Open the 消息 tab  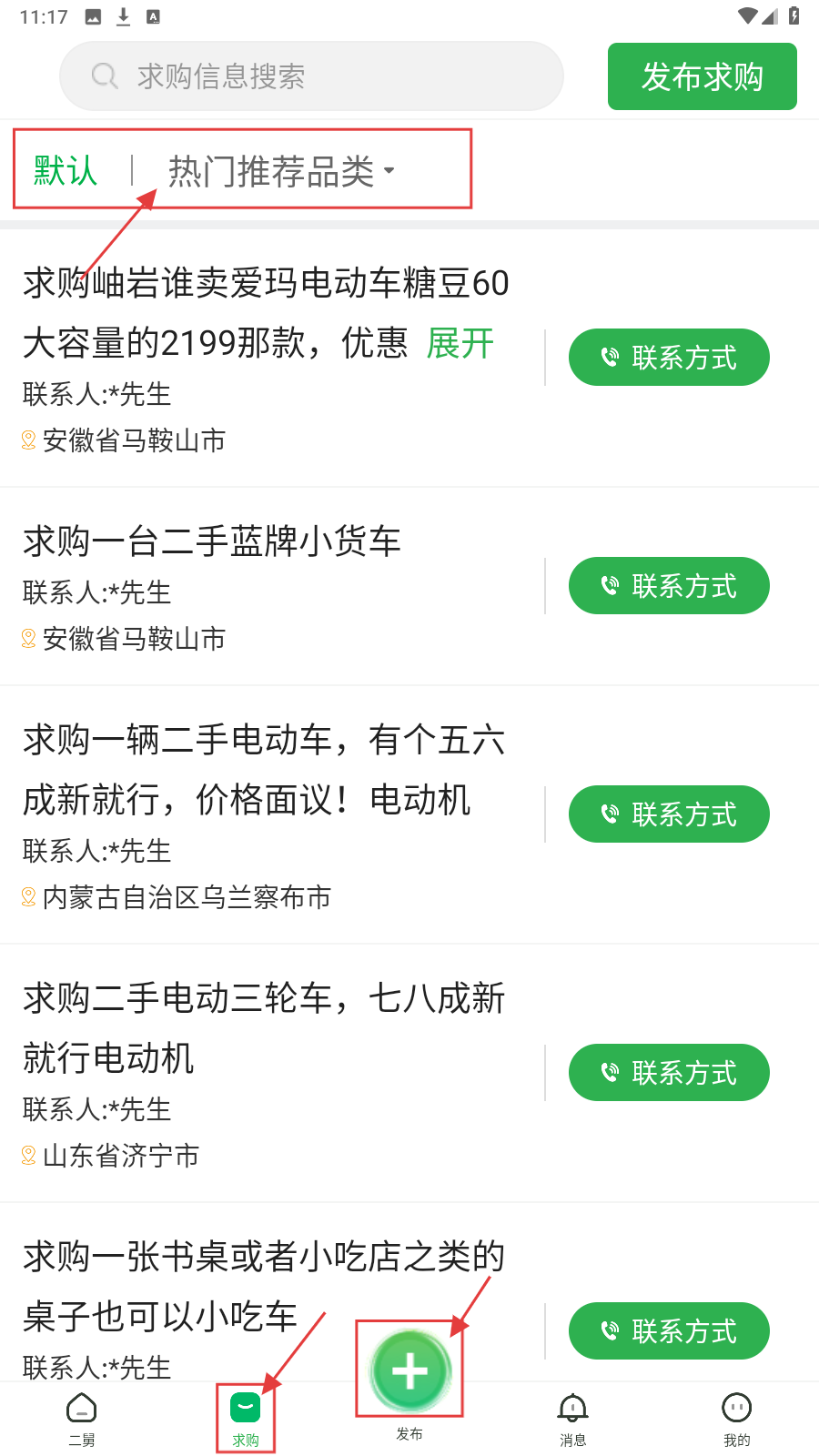coord(573,1419)
